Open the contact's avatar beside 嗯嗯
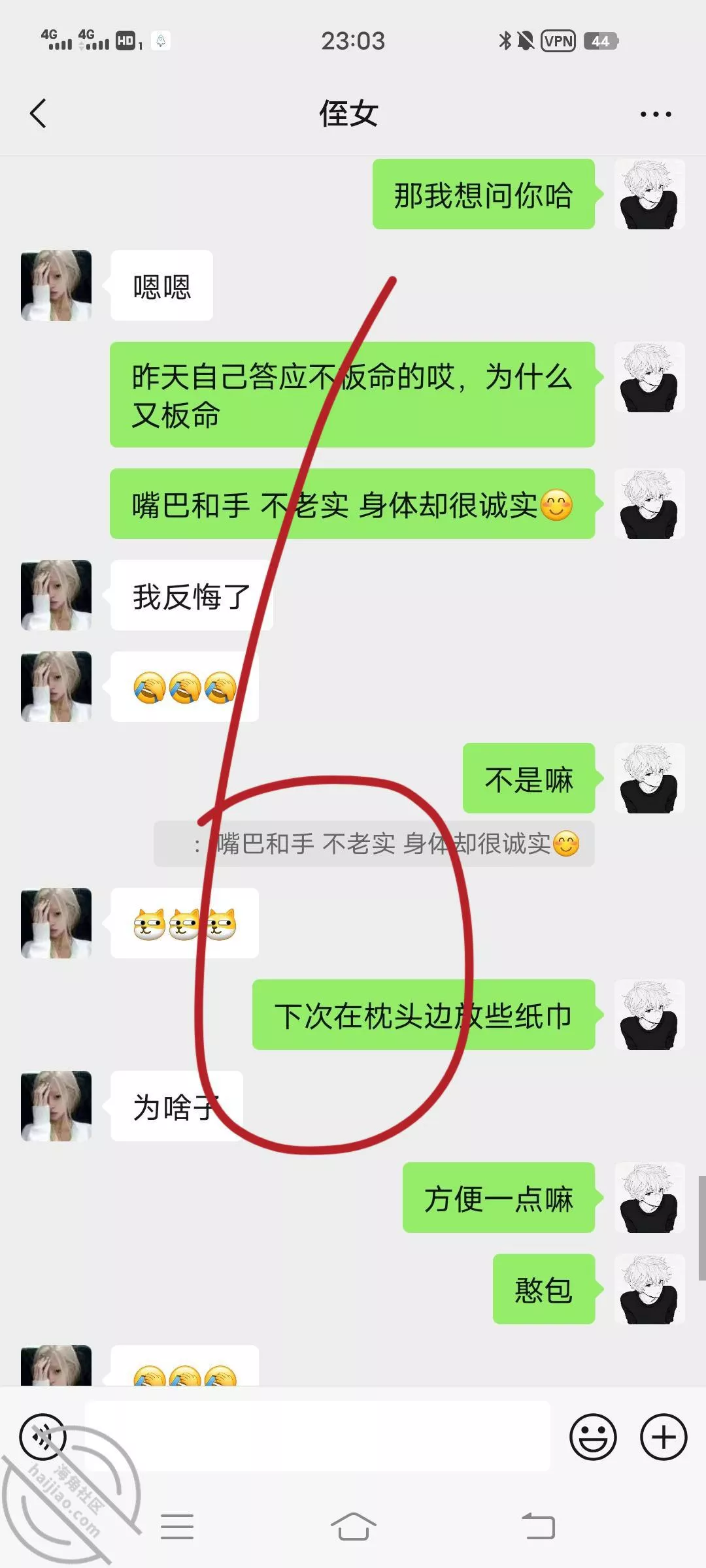 [x=56, y=286]
